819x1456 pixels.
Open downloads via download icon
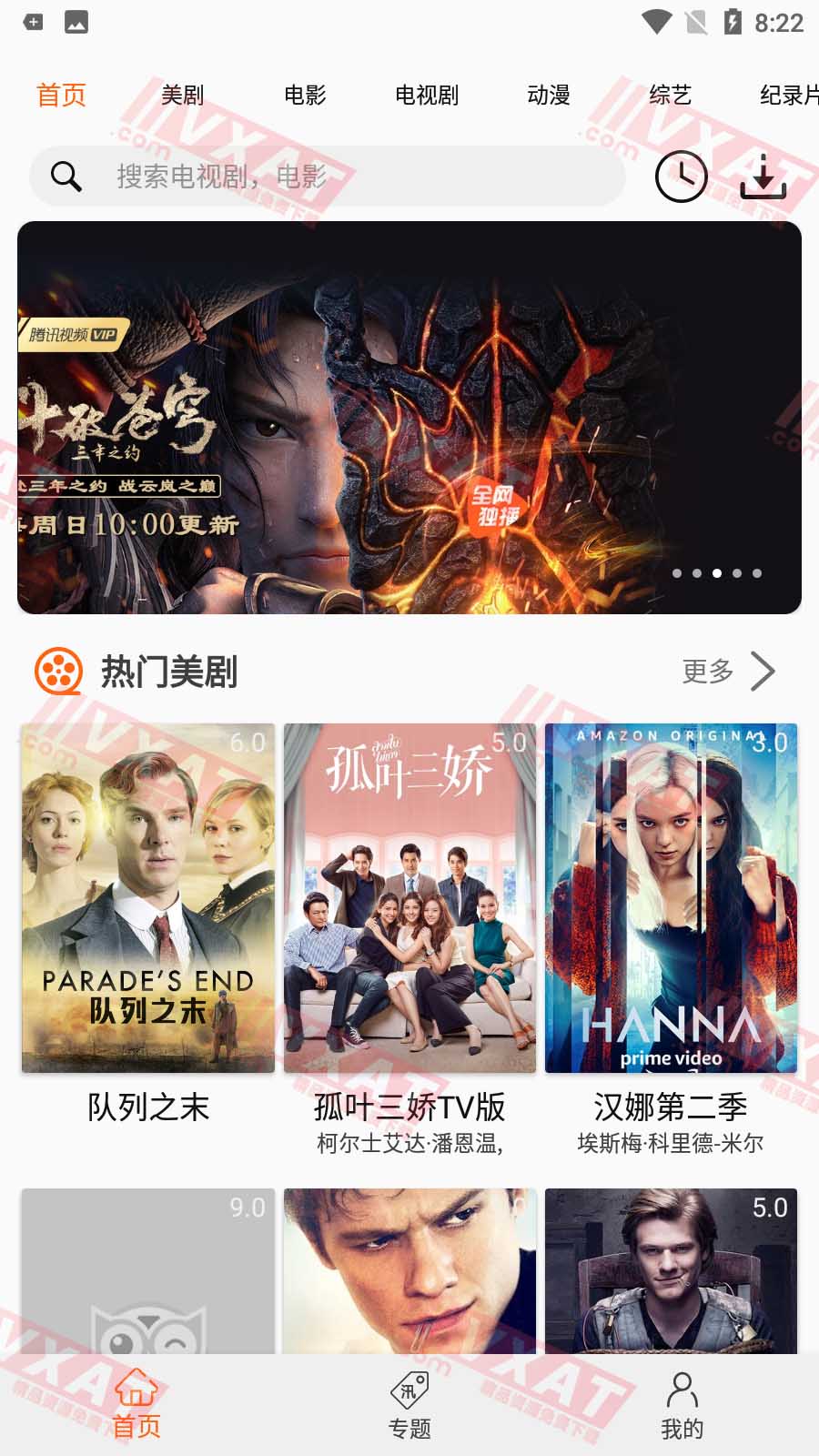click(x=764, y=178)
